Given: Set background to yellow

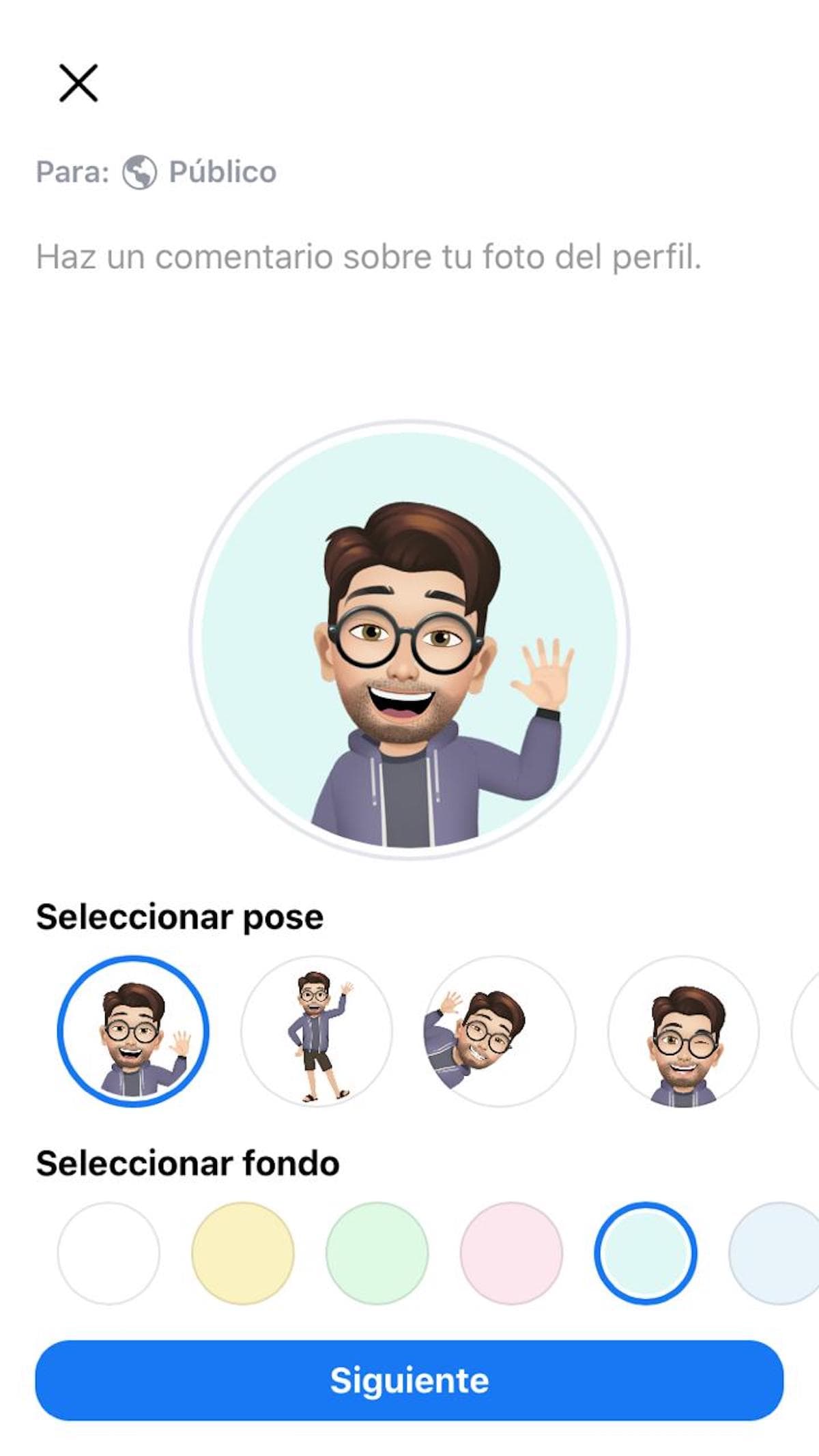Looking at the screenshot, I should (243, 1253).
